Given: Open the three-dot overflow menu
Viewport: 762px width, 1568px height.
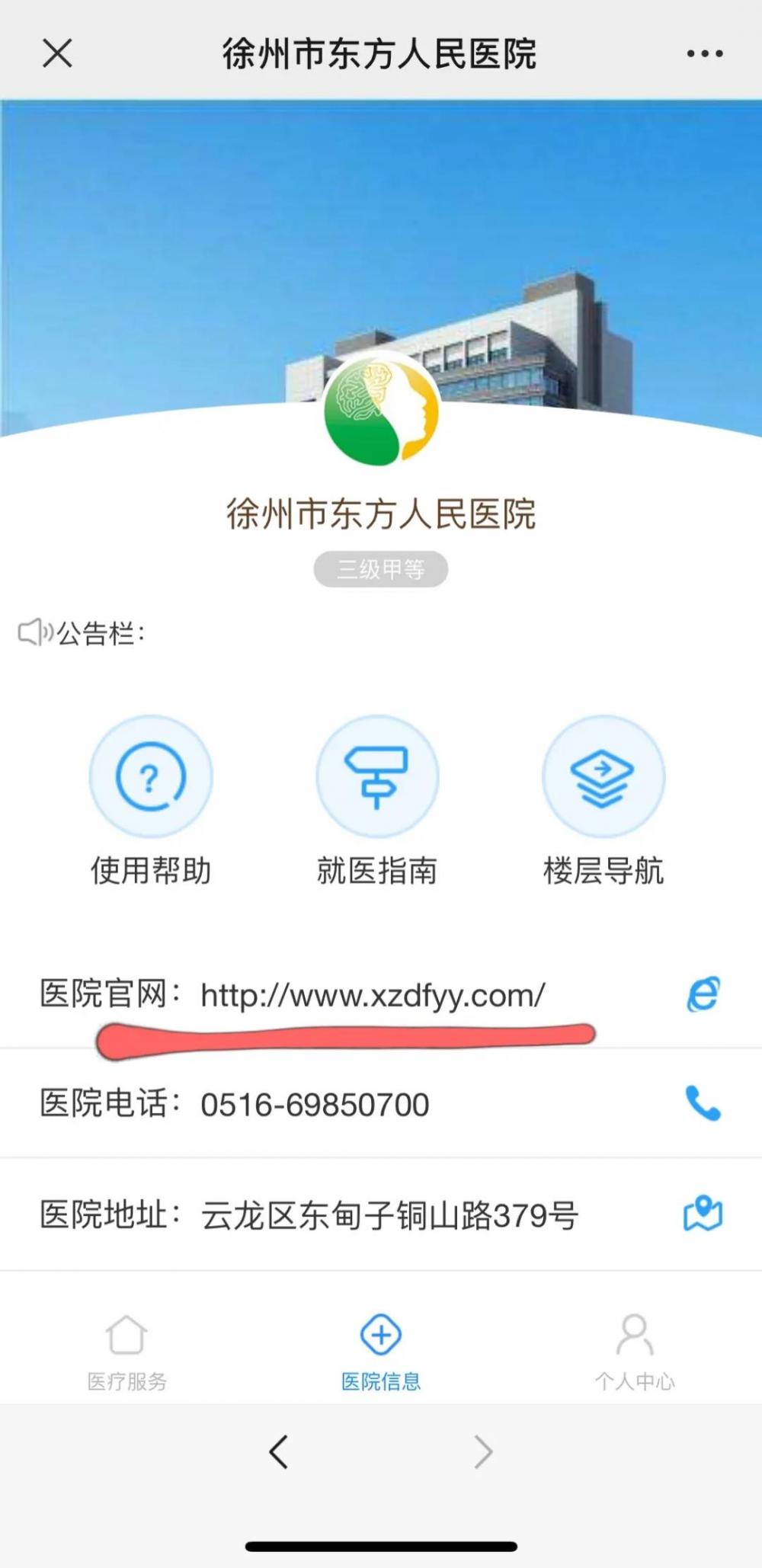Looking at the screenshot, I should tap(704, 53).
